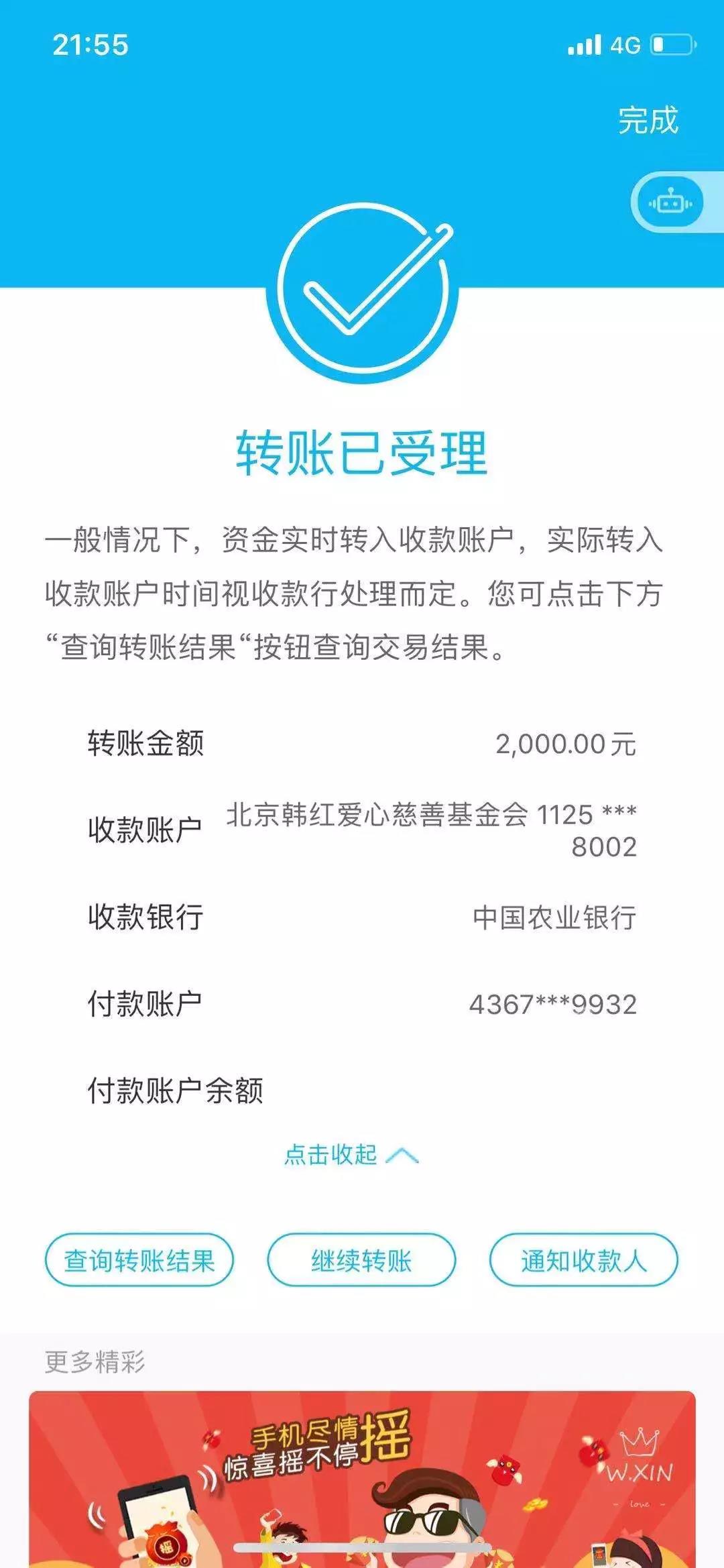Tap 完成 to finish the transfer
724x1568 pixels.
[648, 121]
